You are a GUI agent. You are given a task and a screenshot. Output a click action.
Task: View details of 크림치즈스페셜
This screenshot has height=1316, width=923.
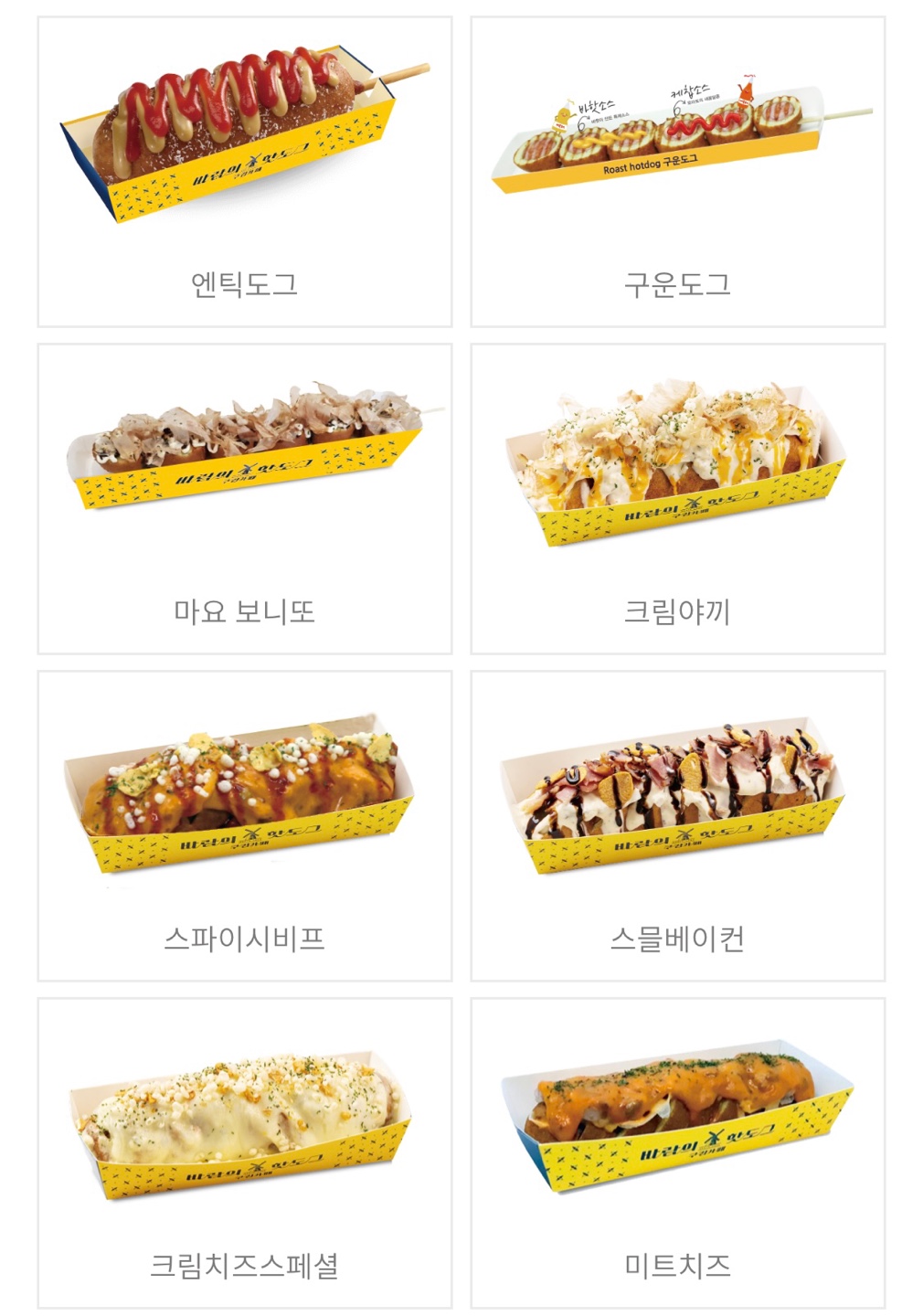pyautogui.click(x=245, y=1153)
